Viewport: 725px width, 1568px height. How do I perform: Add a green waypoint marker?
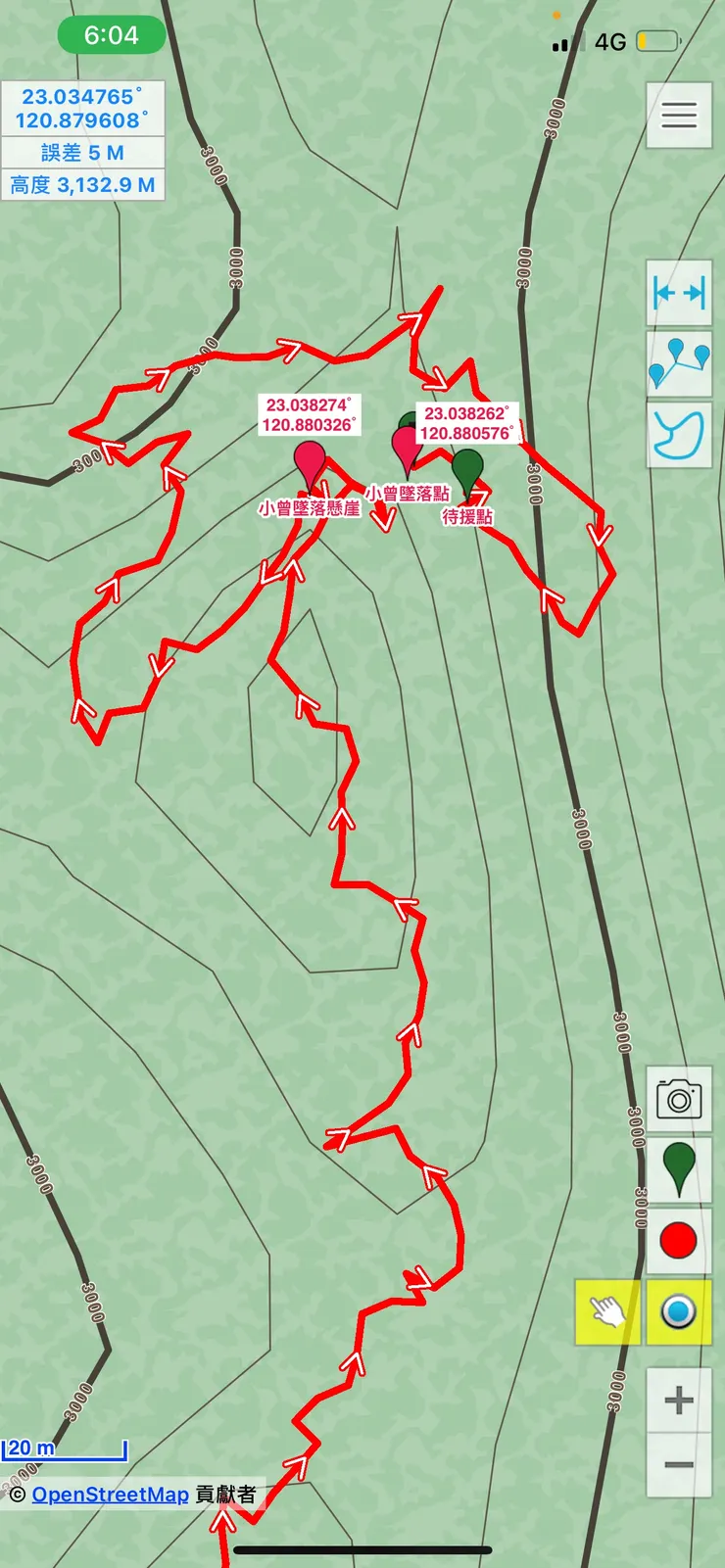(678, 1168)
